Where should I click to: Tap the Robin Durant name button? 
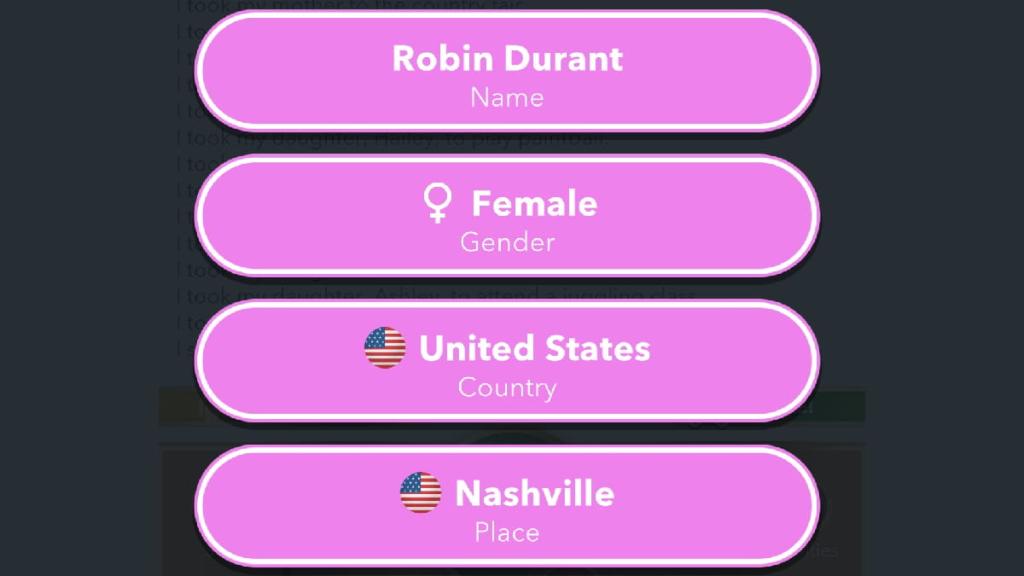(x=507, y=71)
